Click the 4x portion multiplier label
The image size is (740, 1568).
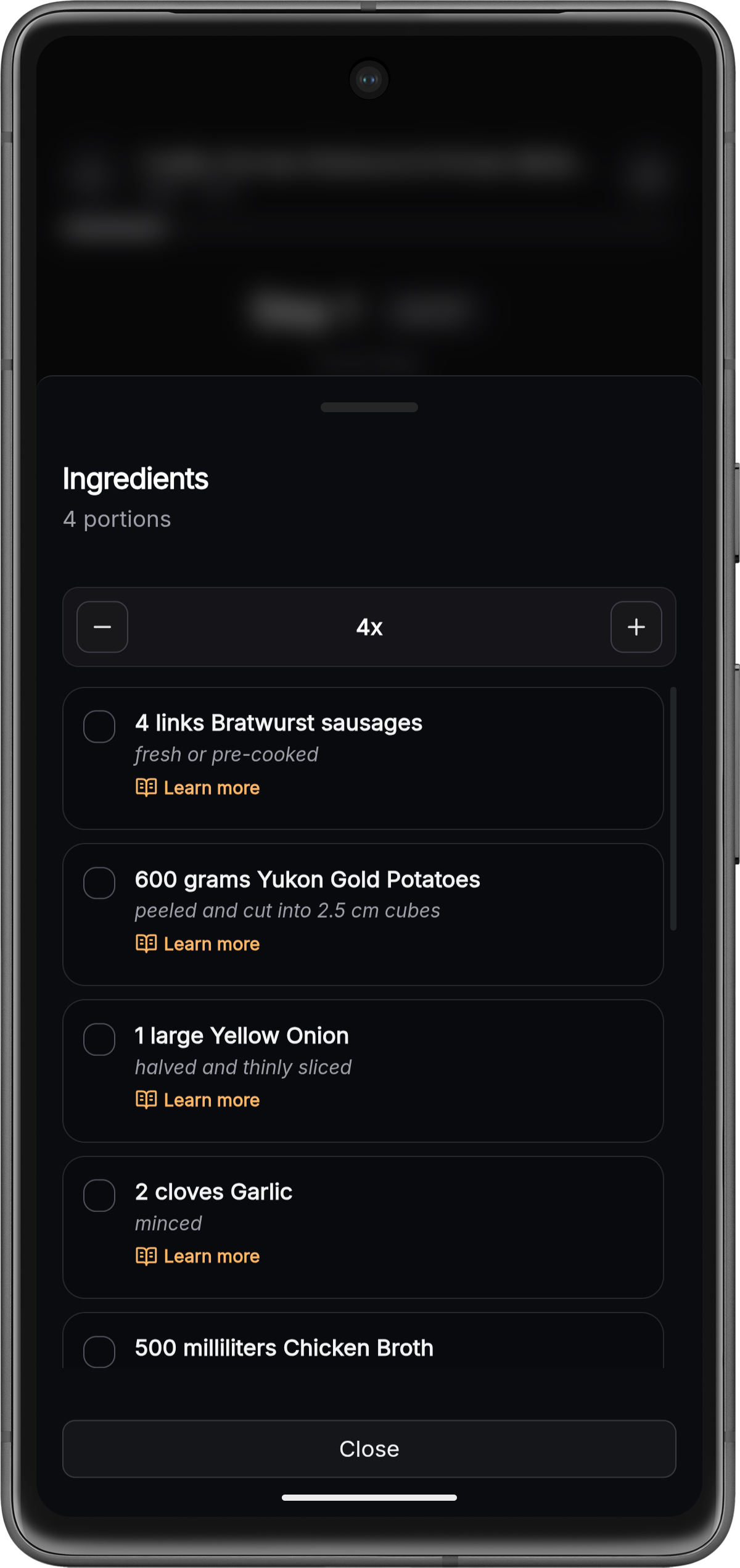click(369, 627)
